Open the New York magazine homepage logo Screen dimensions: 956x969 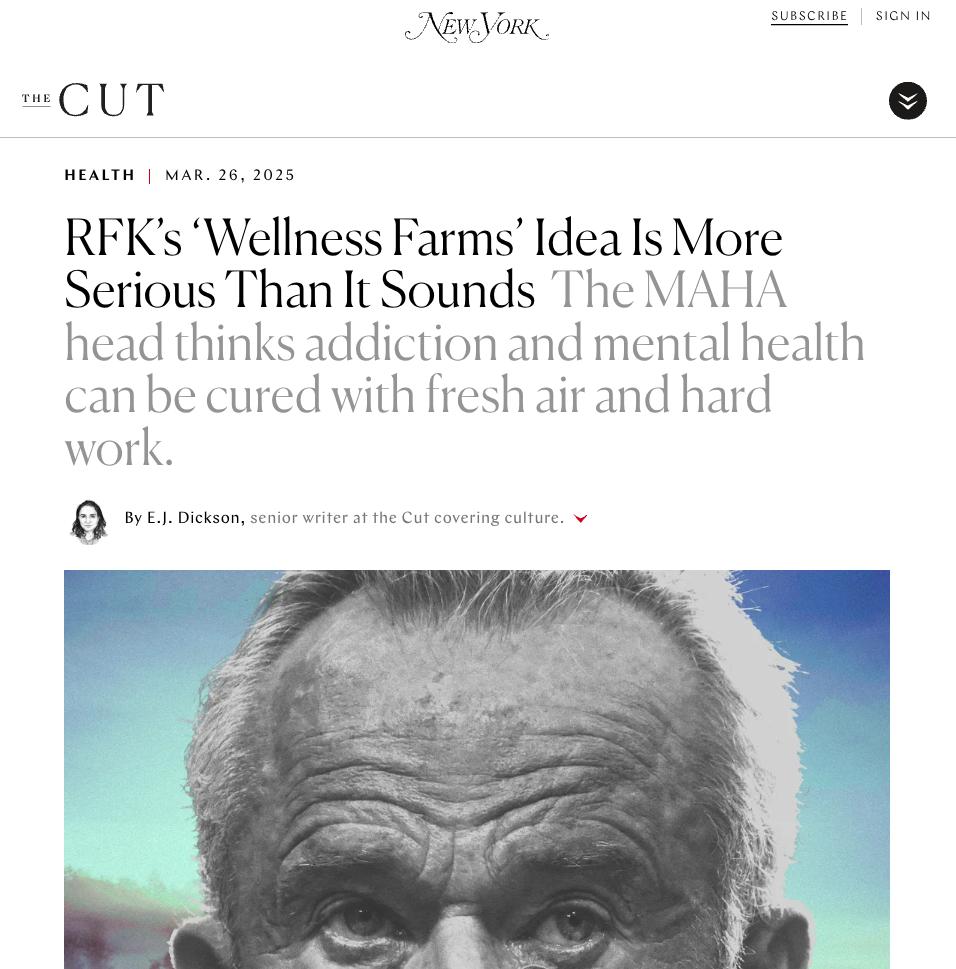[477, 27]
